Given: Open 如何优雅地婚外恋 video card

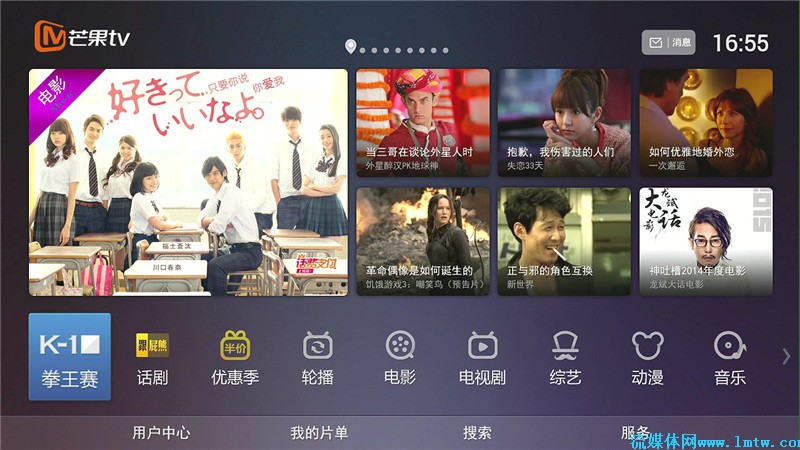Looking at the screenshot, I should coord(706,122).
